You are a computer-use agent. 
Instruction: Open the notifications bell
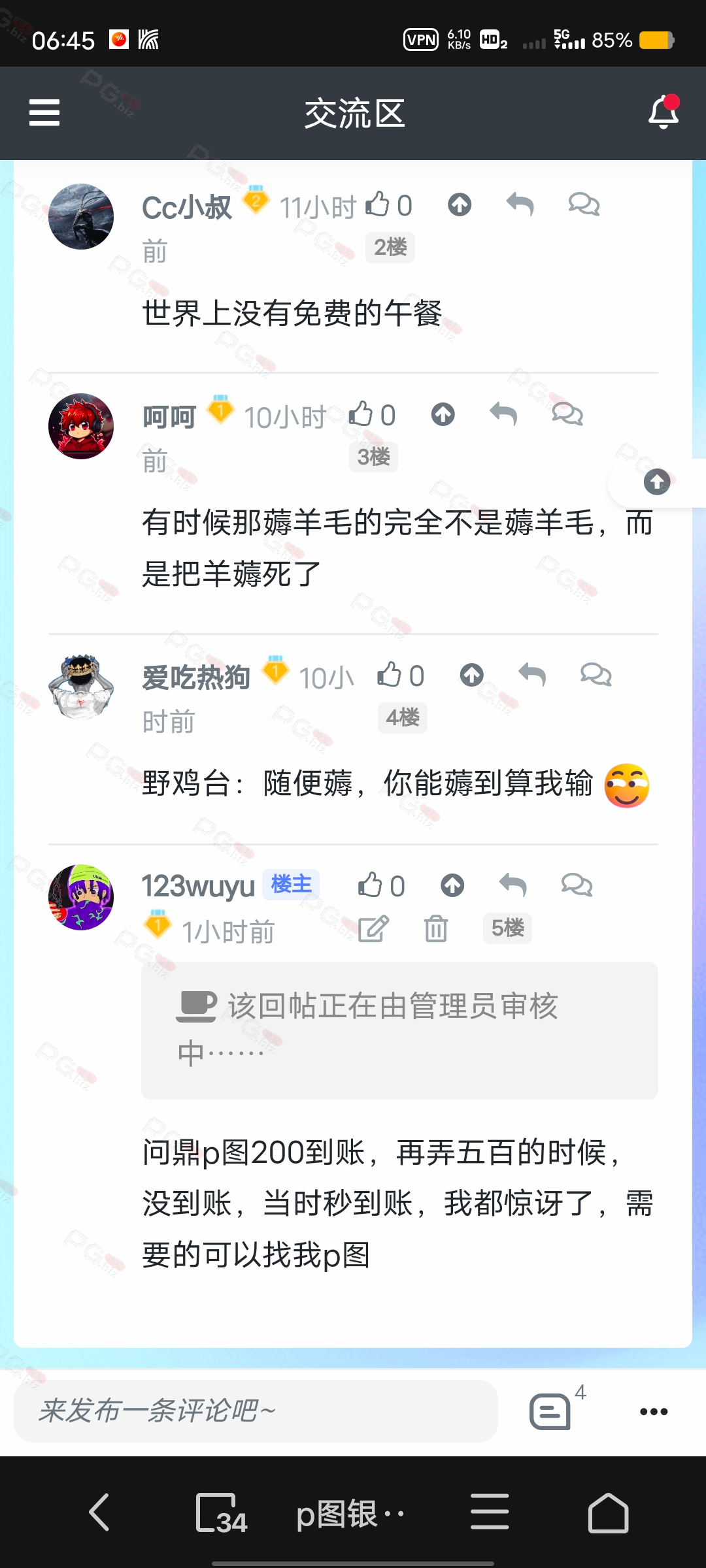pyautogui.click(x=664, y=112)
